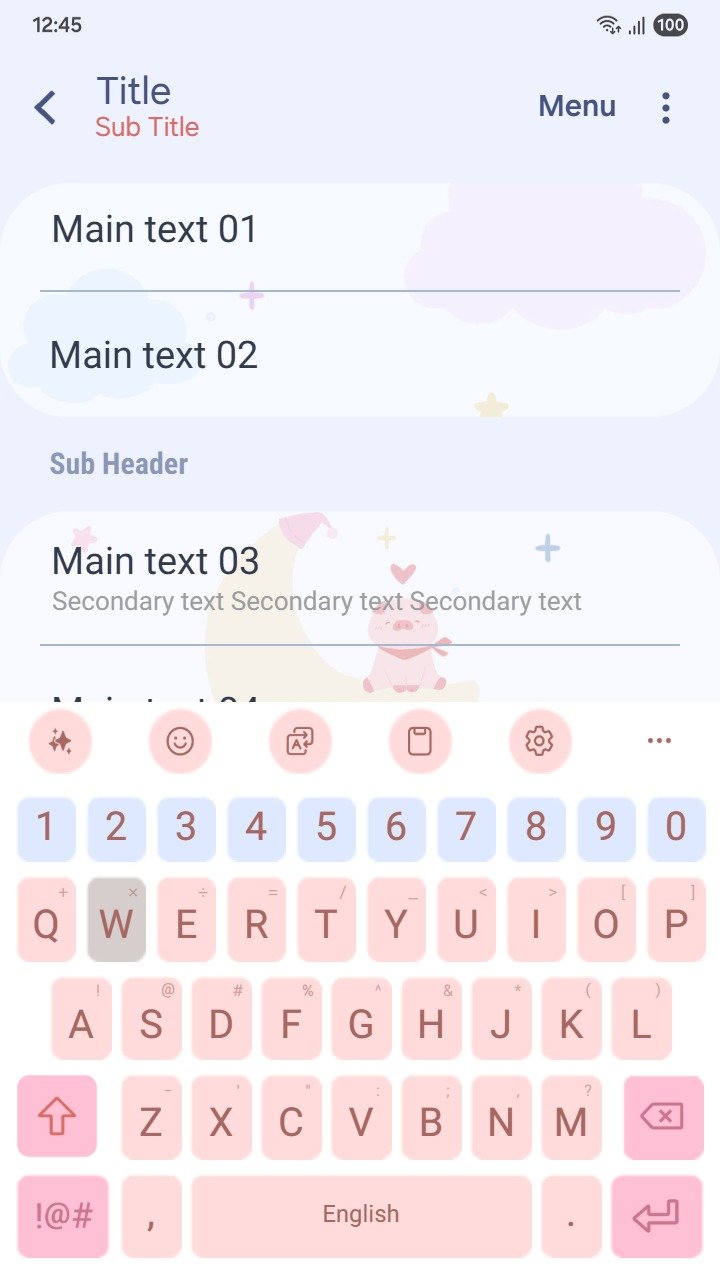Viewport: 720px width, 1280px height.
Task: Open the three-dot overflow menu
Action: [x=666, y=107]
